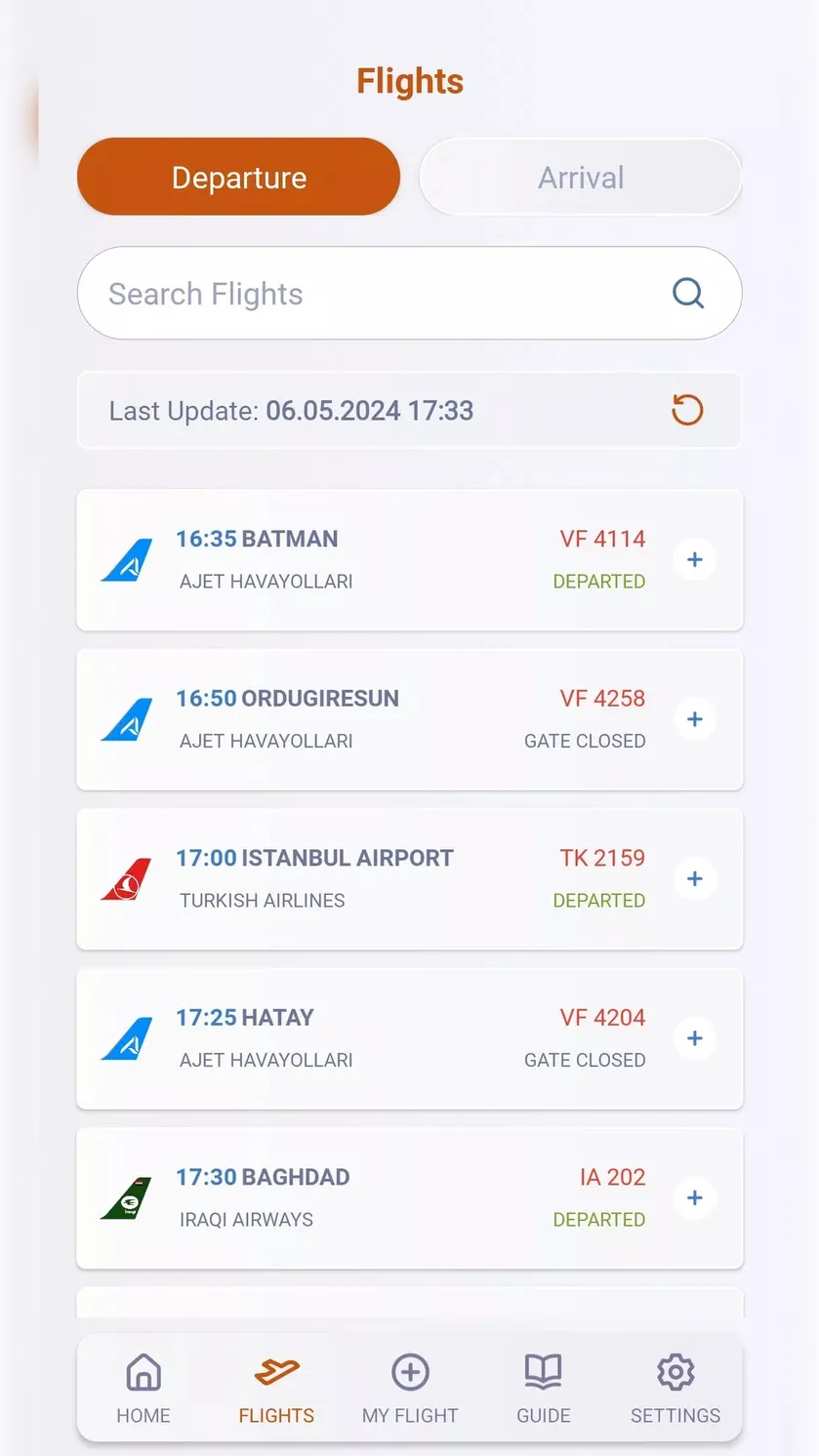This screenshot has height=1456, width=819.
Task: Open the My Flight tab
Action: tap(410, 1389)
